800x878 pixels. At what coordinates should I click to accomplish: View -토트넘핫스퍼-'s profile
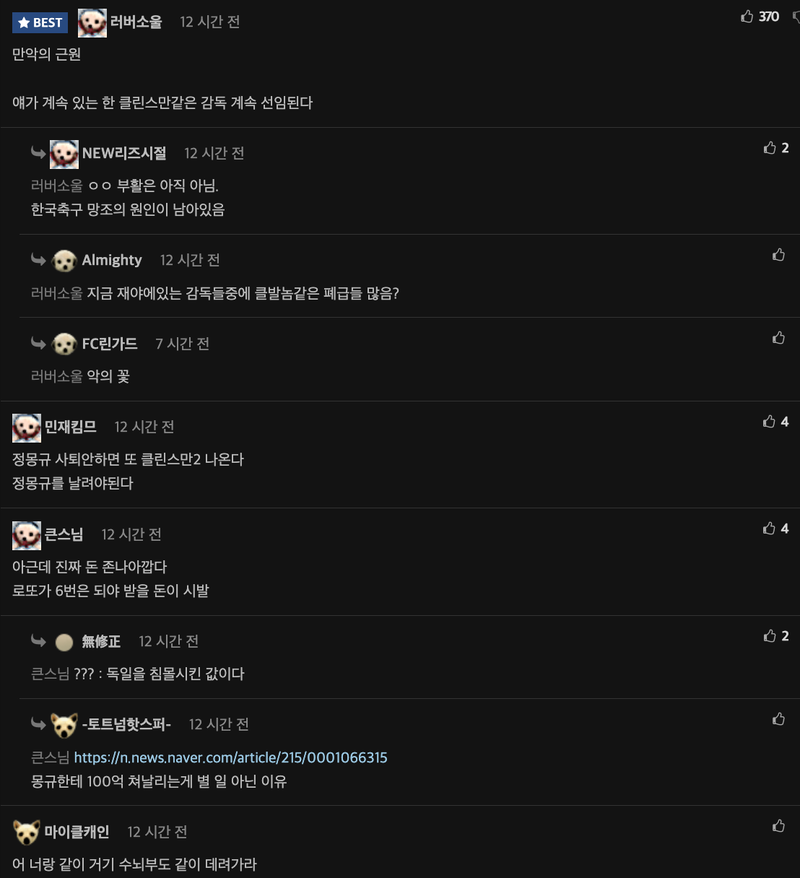tap(126, 724)
